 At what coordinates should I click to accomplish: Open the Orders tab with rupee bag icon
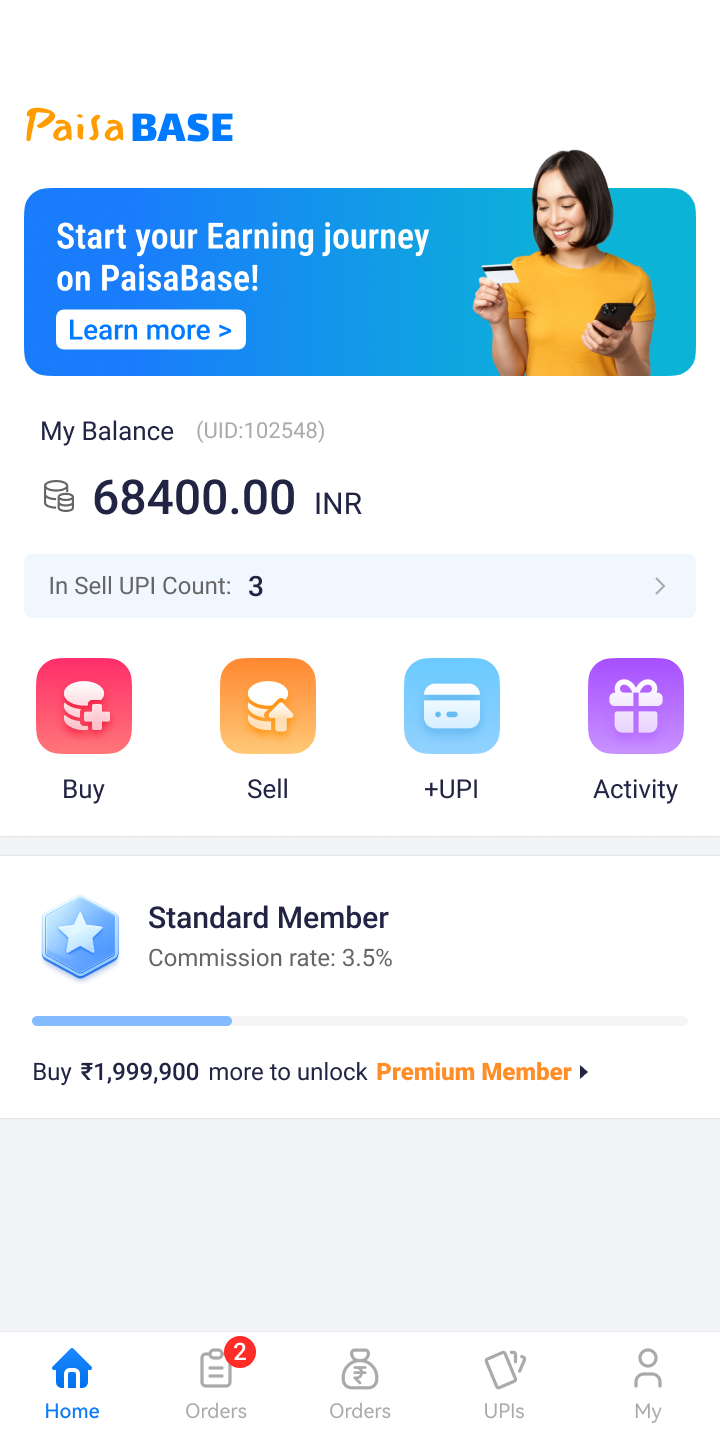click(x=360, y=1385)
